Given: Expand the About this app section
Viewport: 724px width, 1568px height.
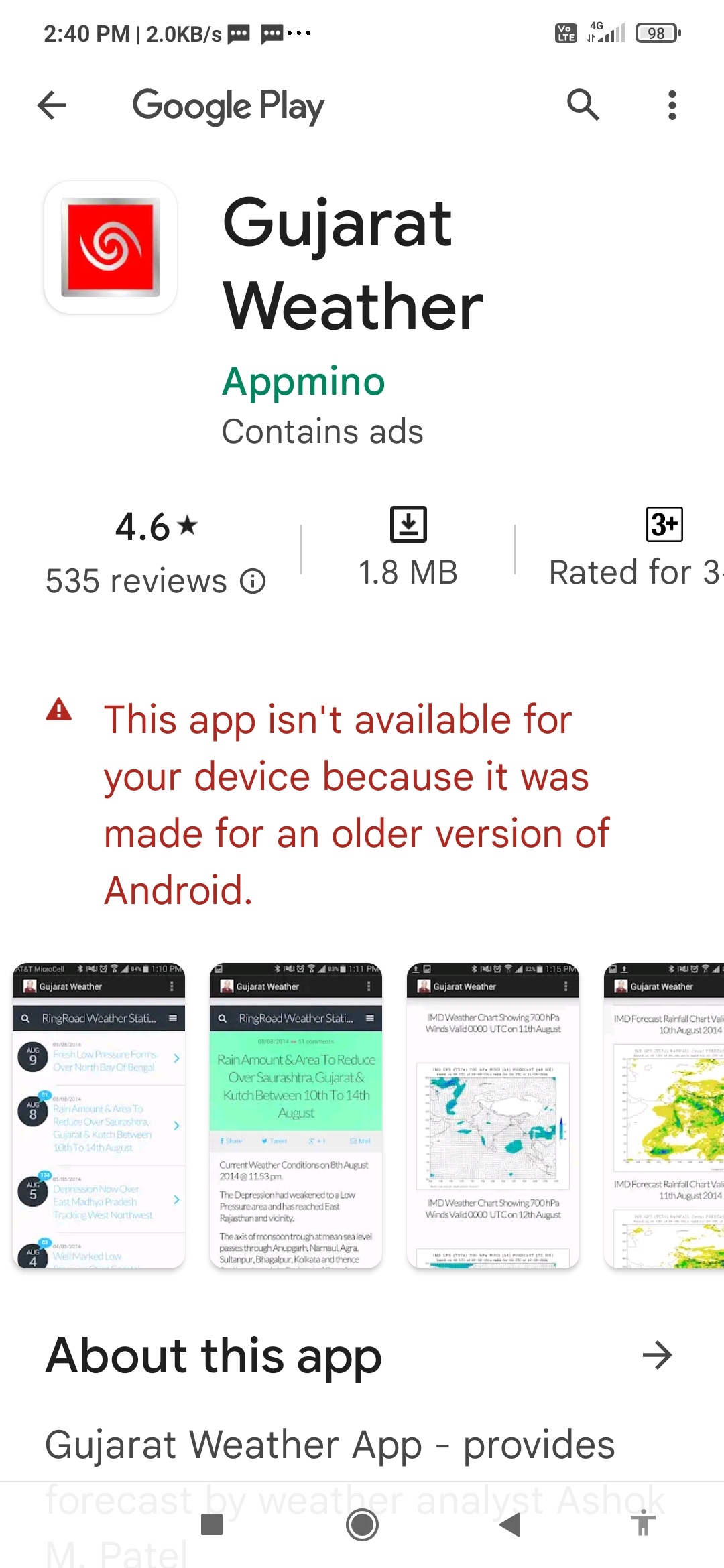Looking at the screenshot, I should point(657,1355).
